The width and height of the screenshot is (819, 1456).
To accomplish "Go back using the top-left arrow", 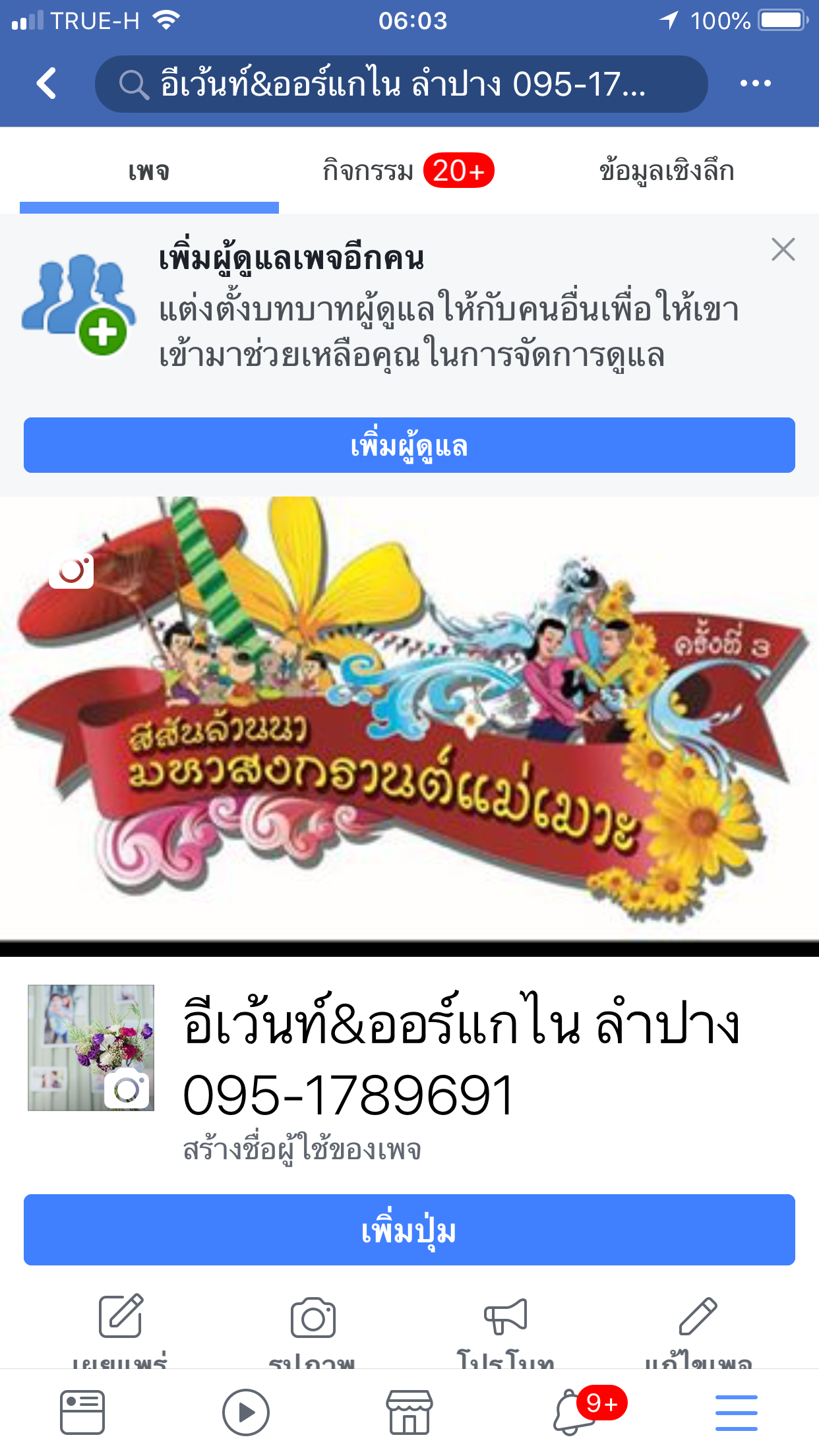I will [x=47, y=84].
